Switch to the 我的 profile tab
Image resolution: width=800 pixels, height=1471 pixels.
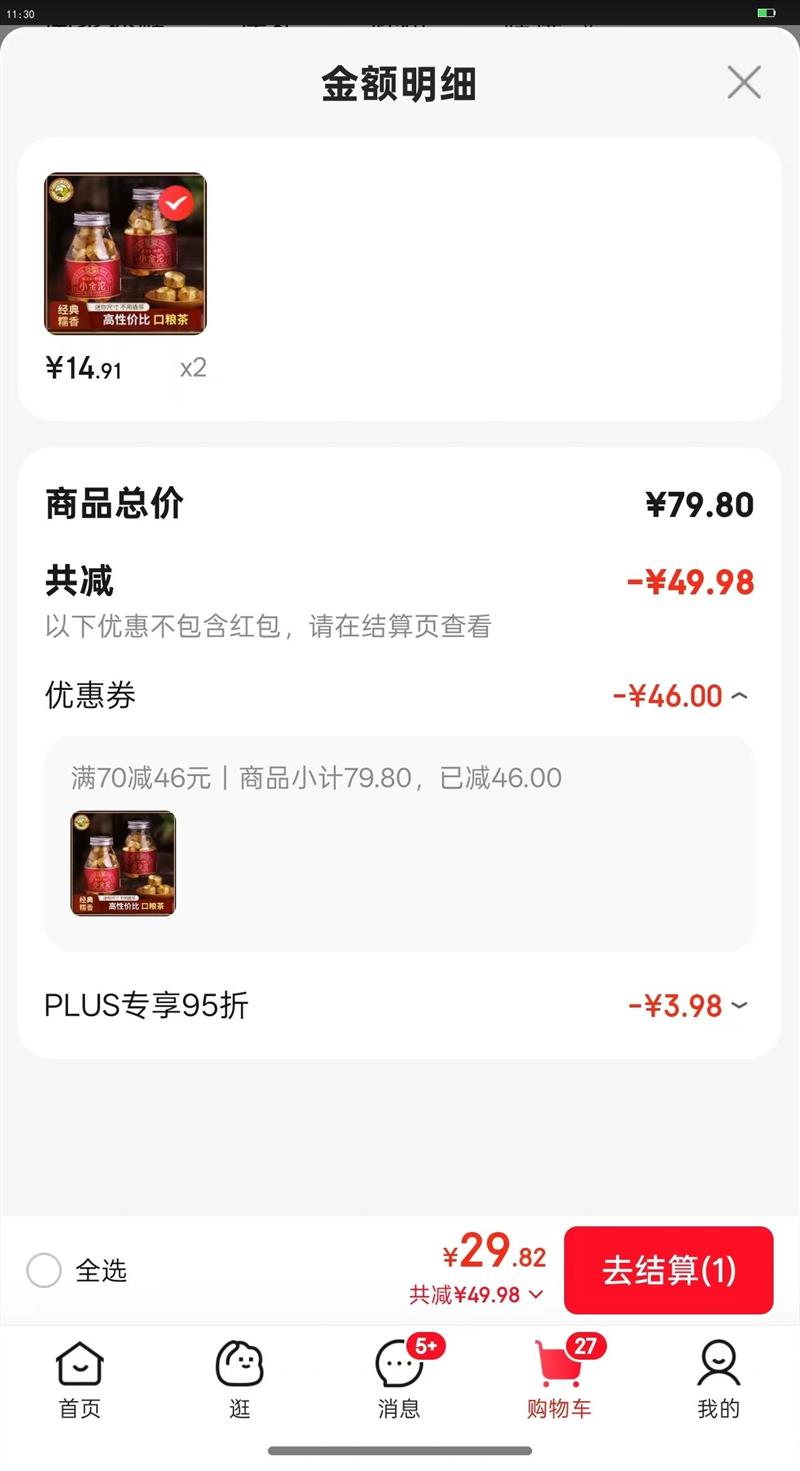point(718,1380)
